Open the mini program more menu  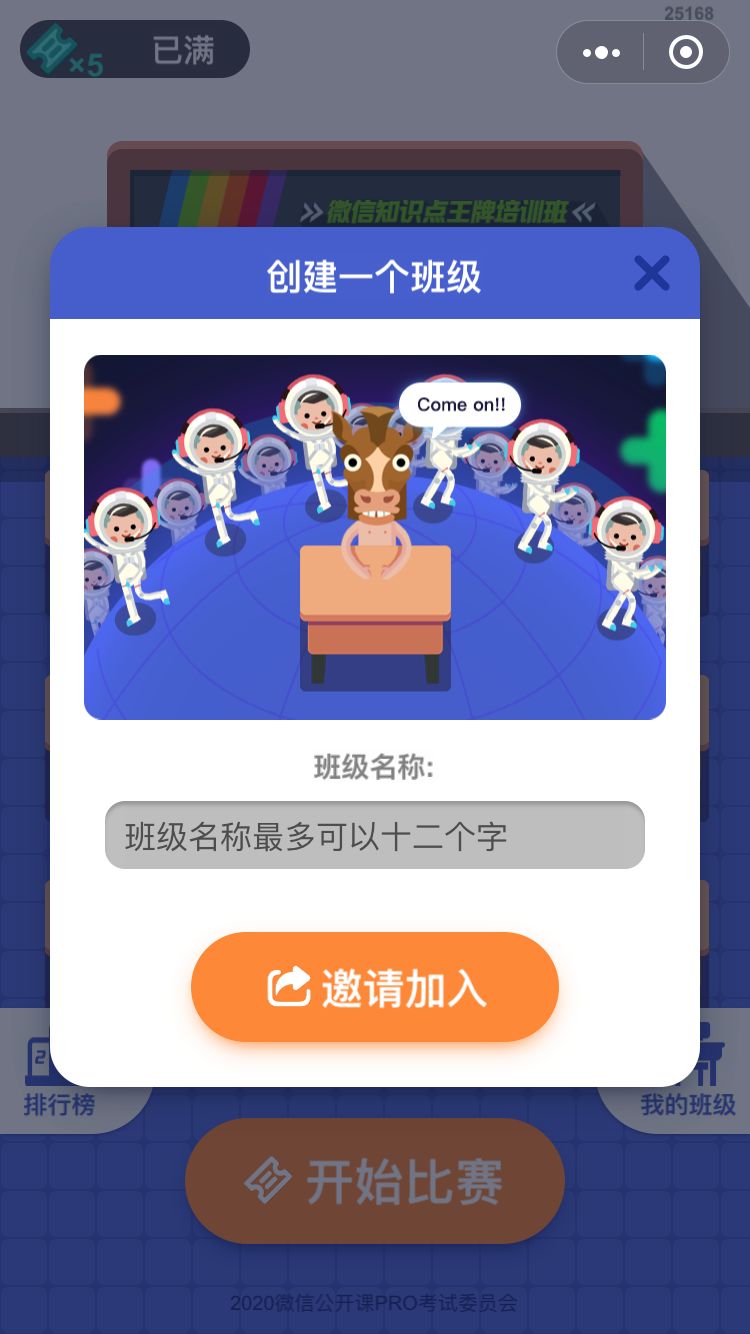point(601,53)
